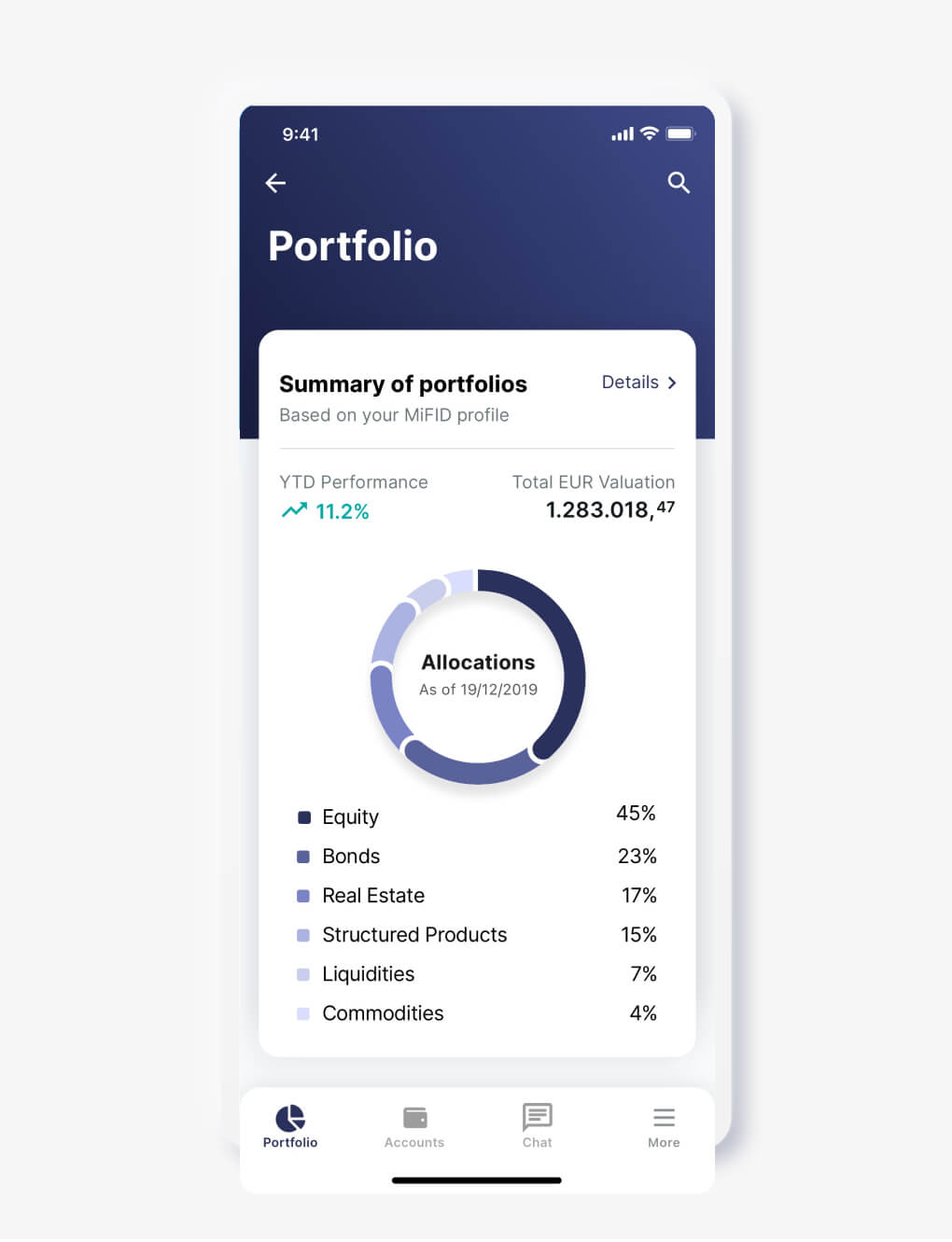The height and width of the screenshot is (1242, 952).
Task: Switch to the Accounts tab
Action: tap(414, 1126)
